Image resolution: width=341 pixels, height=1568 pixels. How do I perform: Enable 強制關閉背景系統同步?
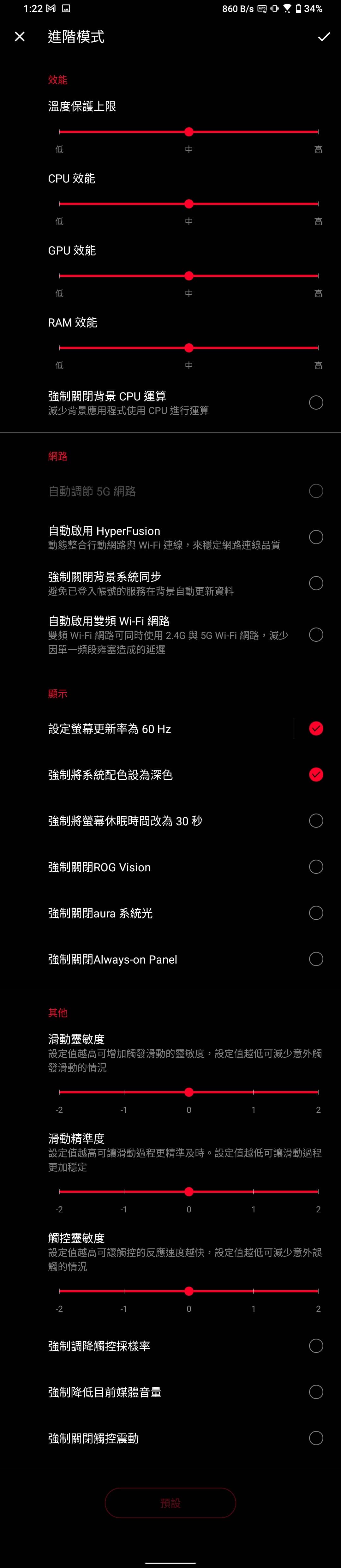point(316,583)
